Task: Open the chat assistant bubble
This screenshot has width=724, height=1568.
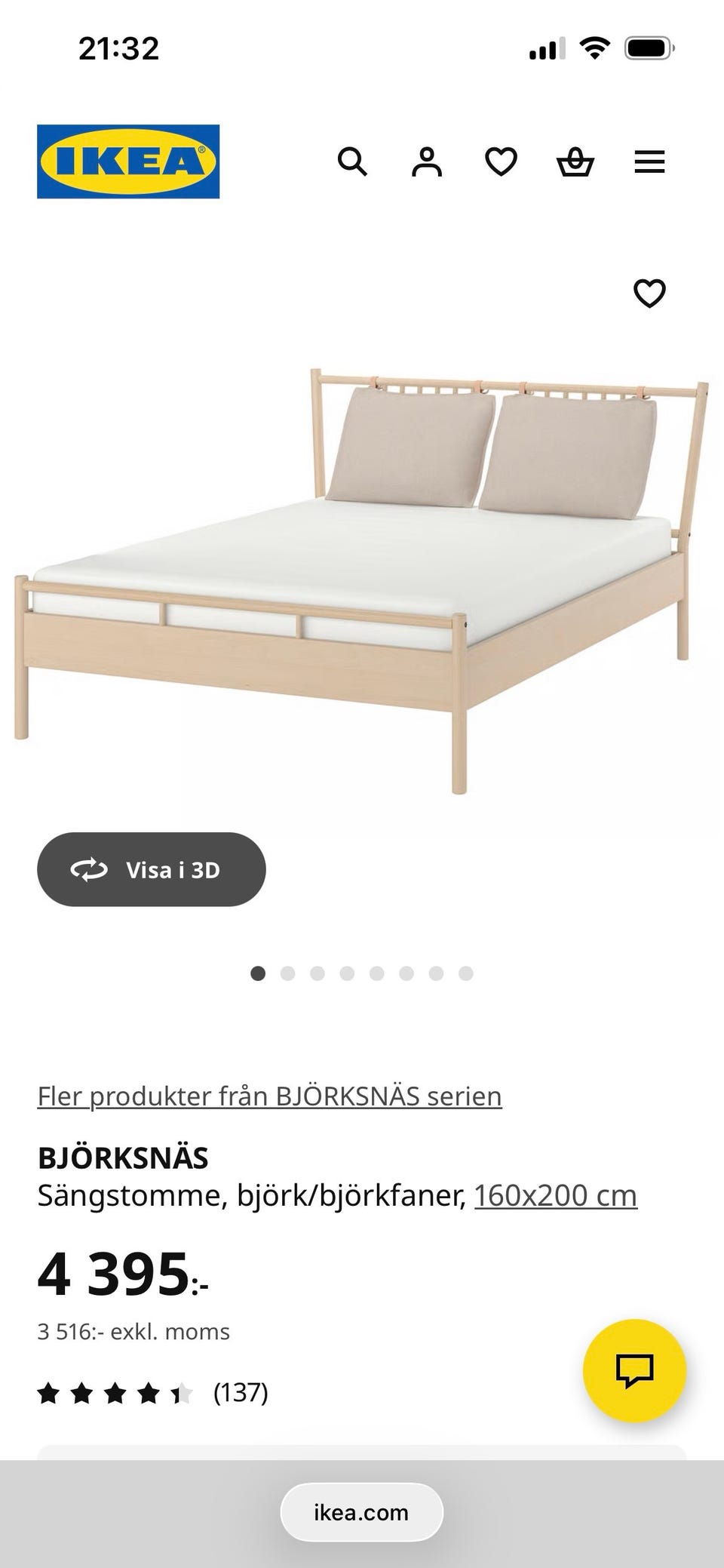Action: point(633,1367)
